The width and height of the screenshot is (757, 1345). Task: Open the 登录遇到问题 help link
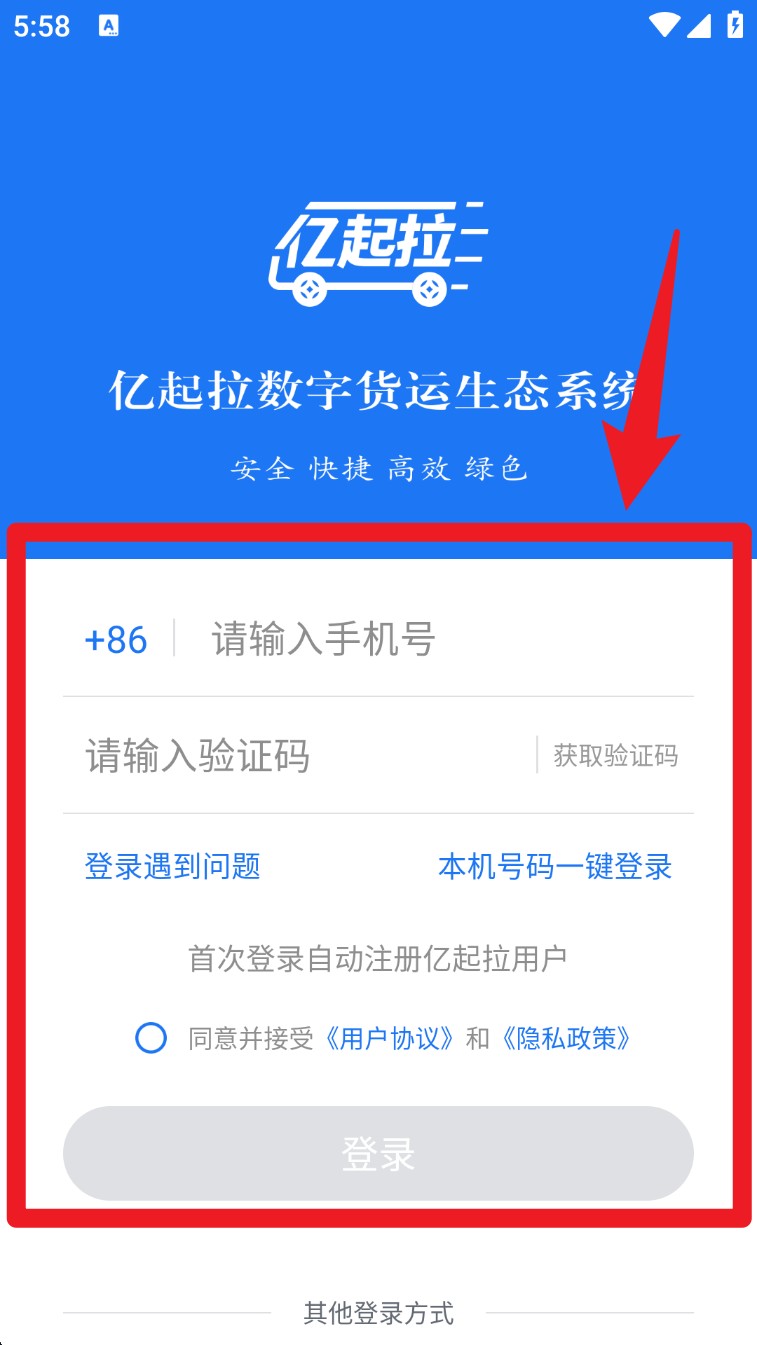(173, 866)
